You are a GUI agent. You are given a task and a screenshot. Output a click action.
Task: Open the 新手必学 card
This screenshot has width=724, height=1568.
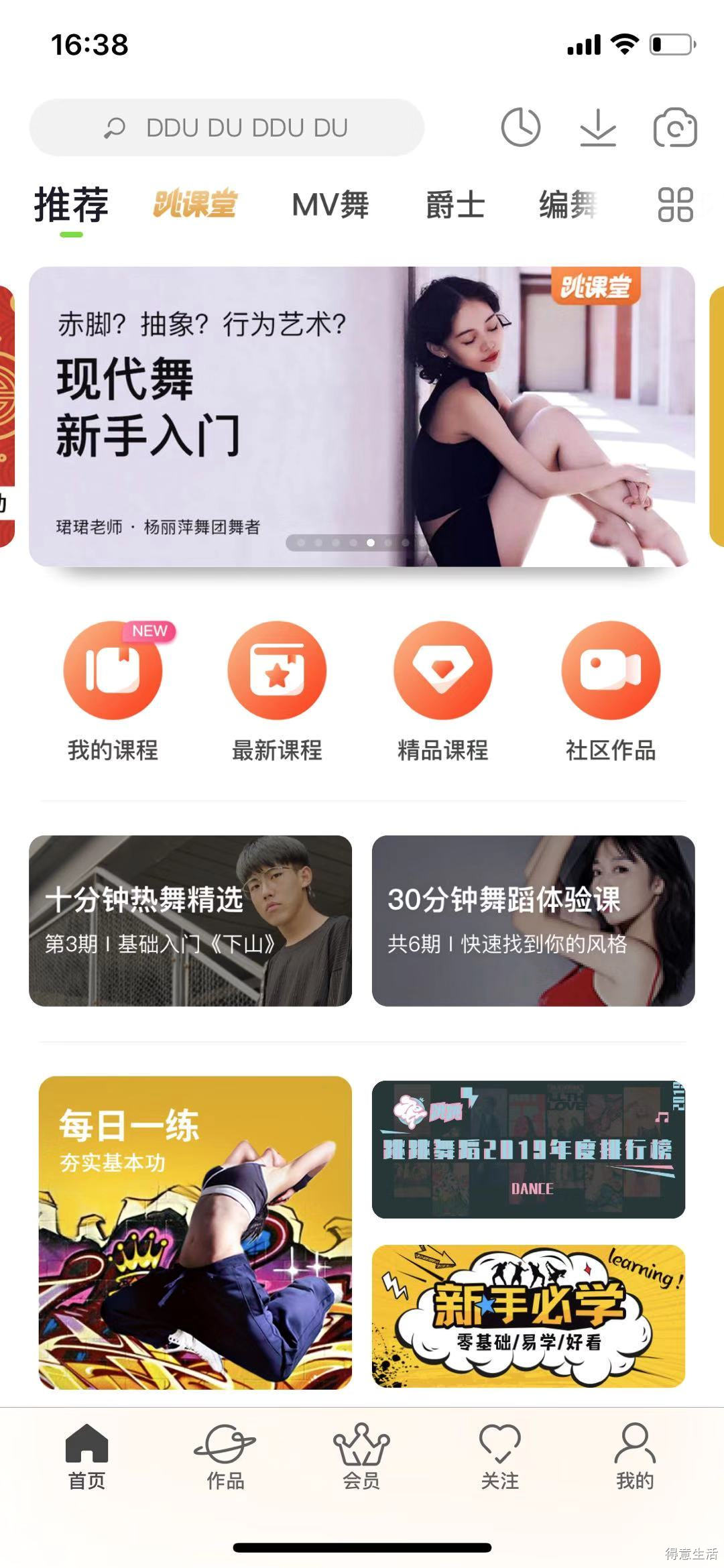528,1316
